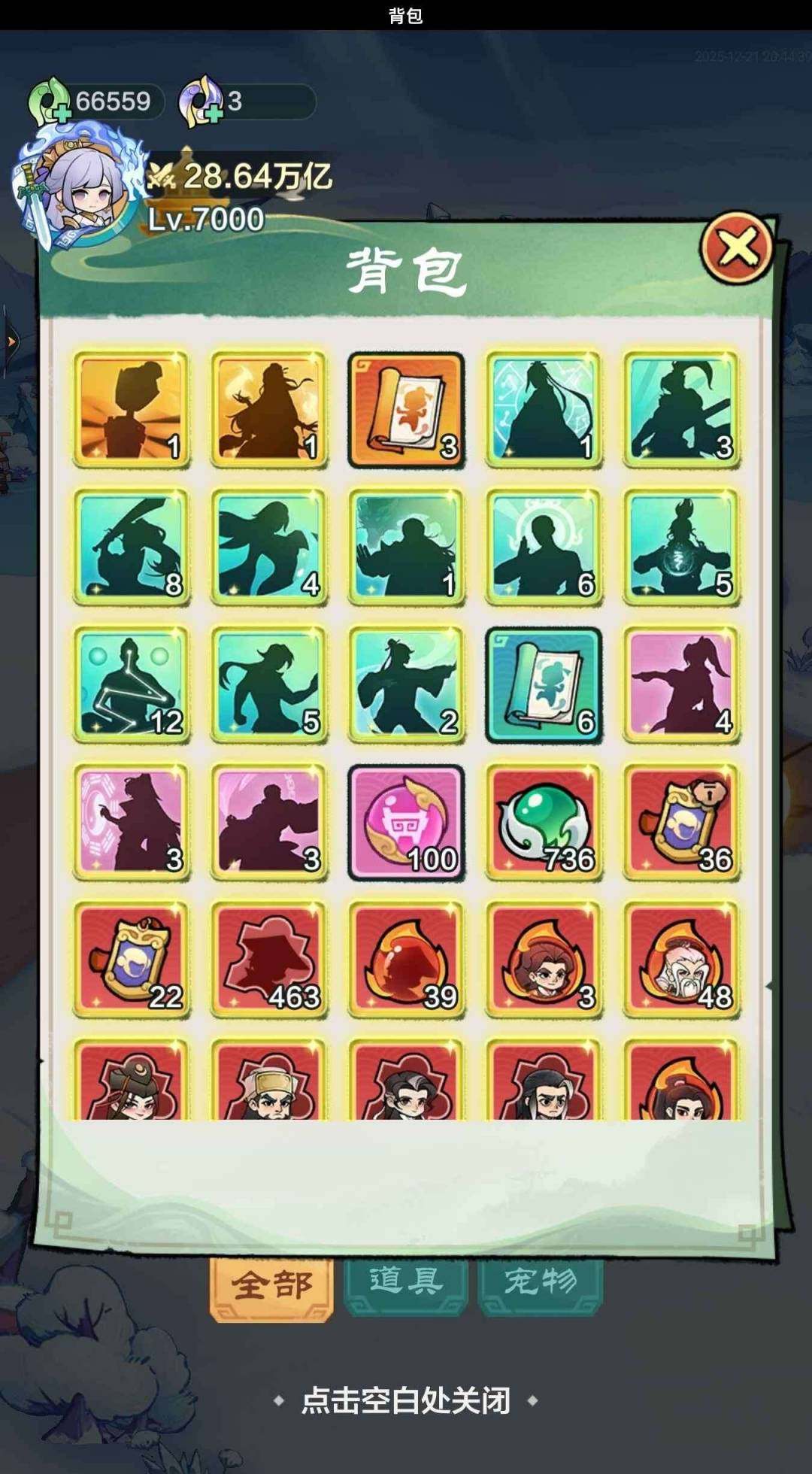Switch to the 道具 tab

tap(406, 1281)
